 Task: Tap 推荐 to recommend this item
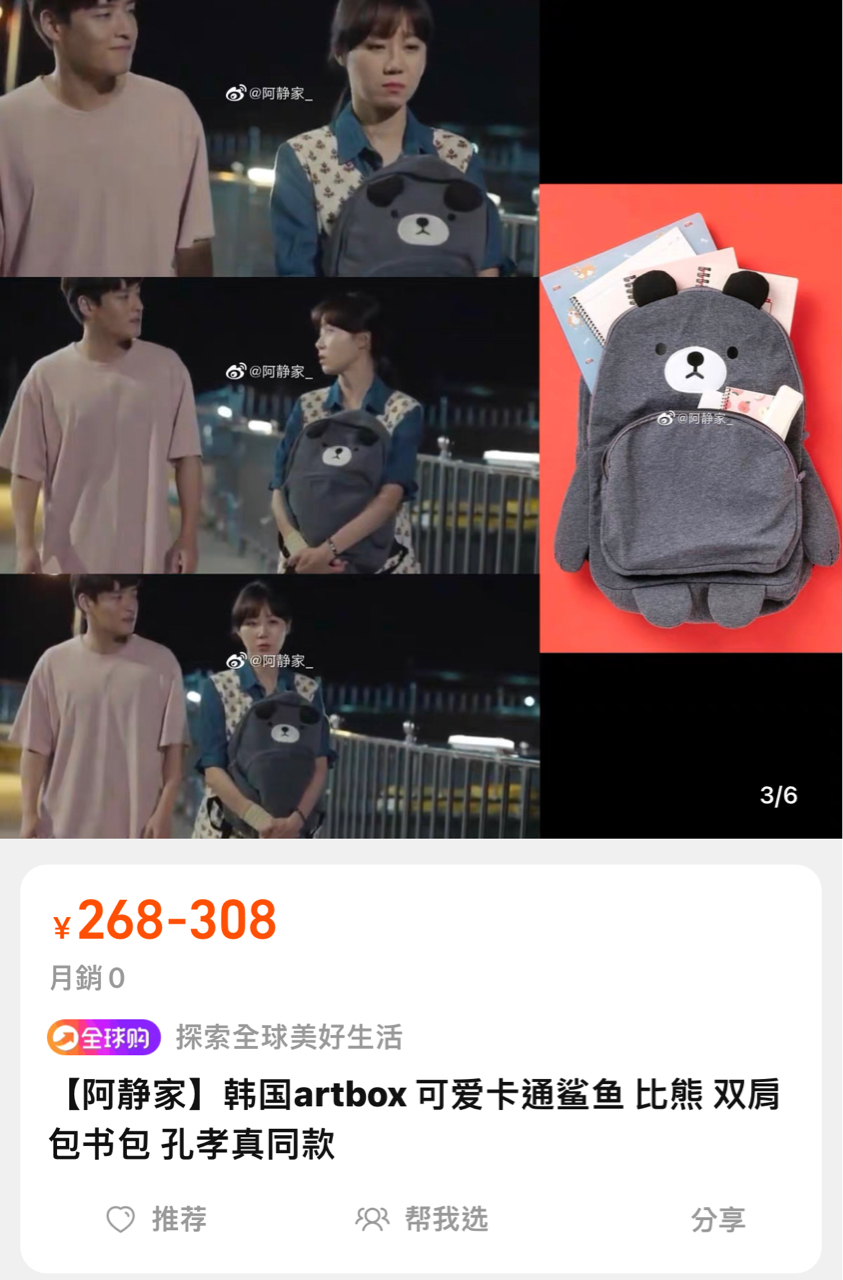[157, 1219]
